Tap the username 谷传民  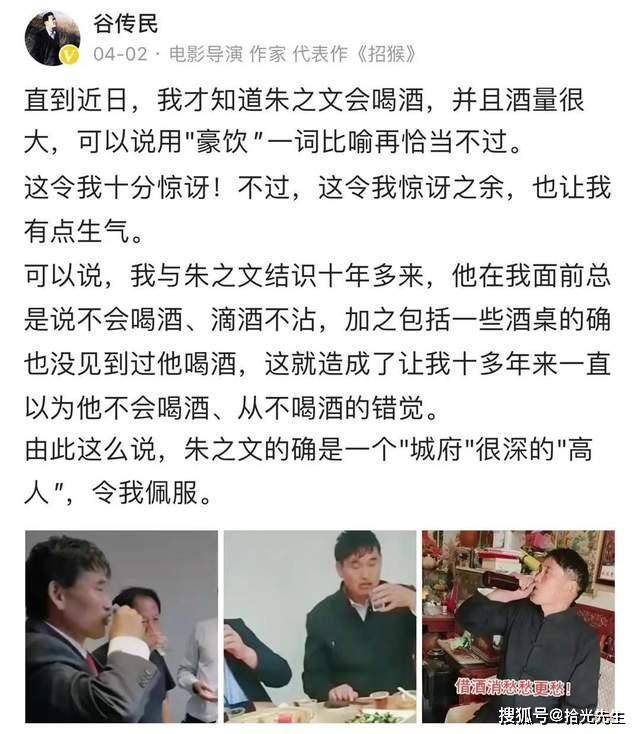127,24
